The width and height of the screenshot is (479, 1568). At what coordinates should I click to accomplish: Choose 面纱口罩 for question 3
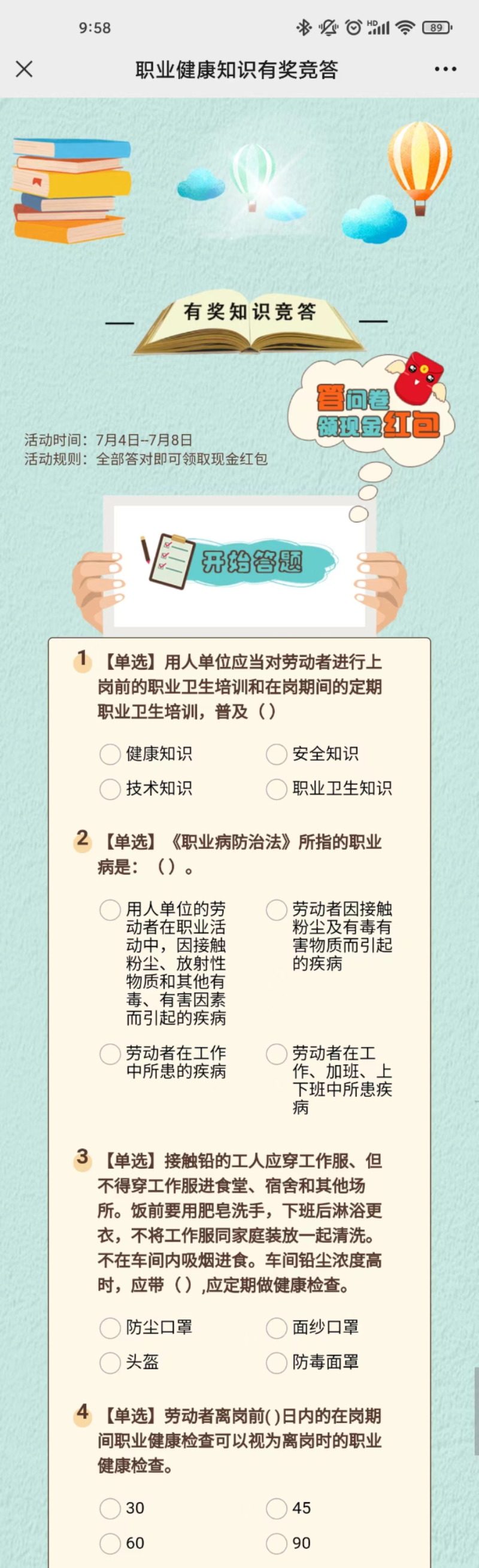point(276,1327)
